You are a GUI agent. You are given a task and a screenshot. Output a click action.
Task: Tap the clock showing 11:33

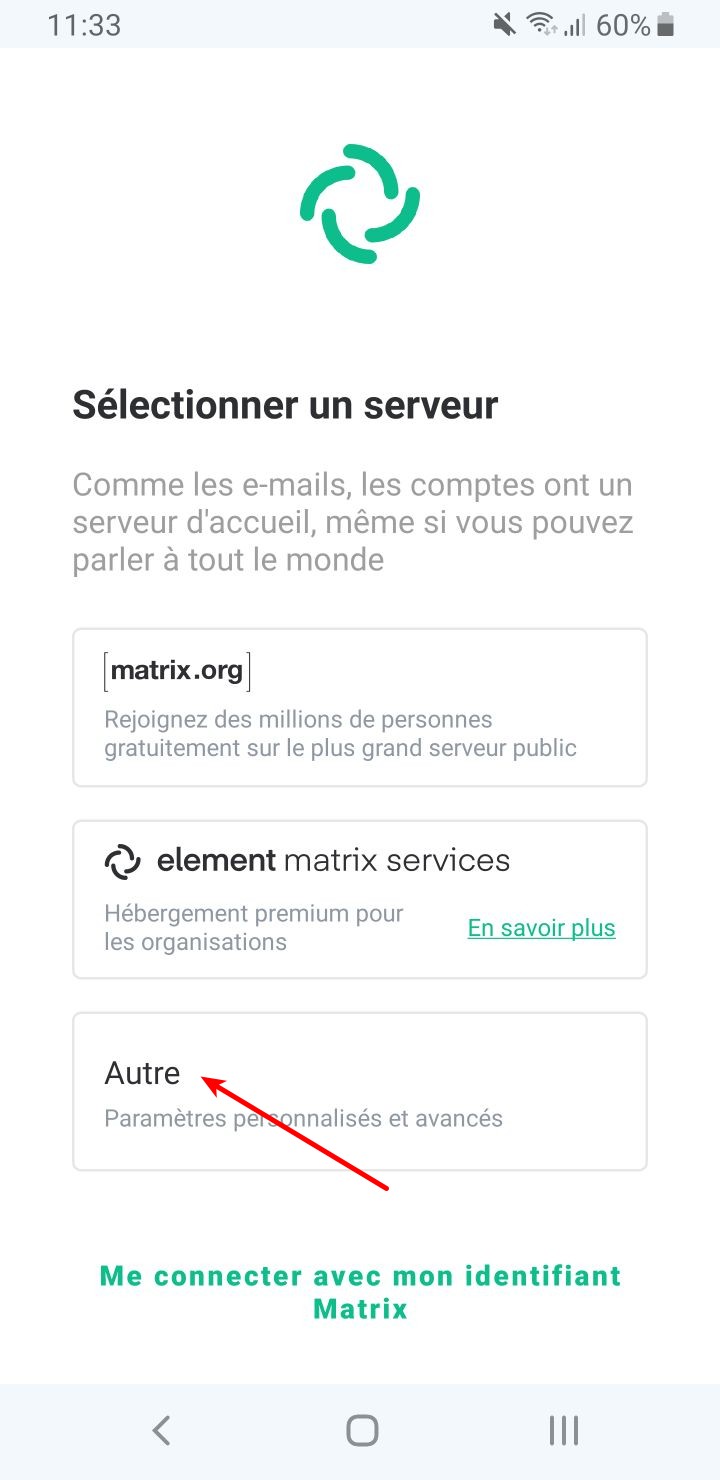coord(84,23)
